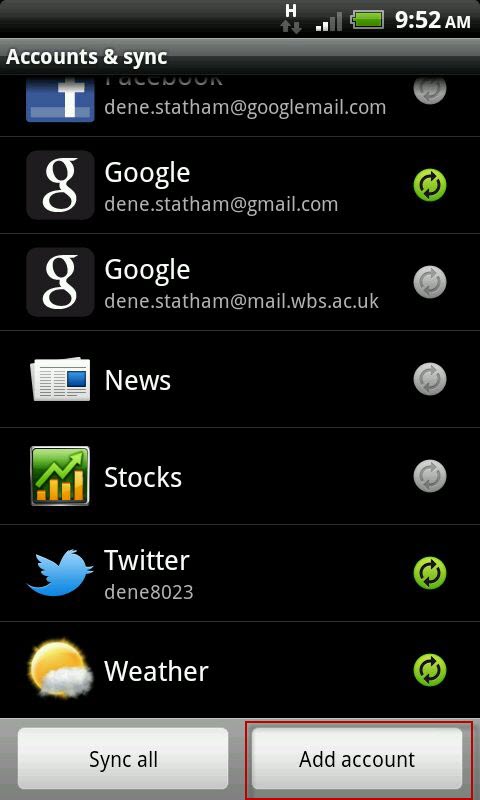Screen dimensions: 480x800
Task: Open the Facebook account row
Action: pyautogui.click(x=240, y=106)
